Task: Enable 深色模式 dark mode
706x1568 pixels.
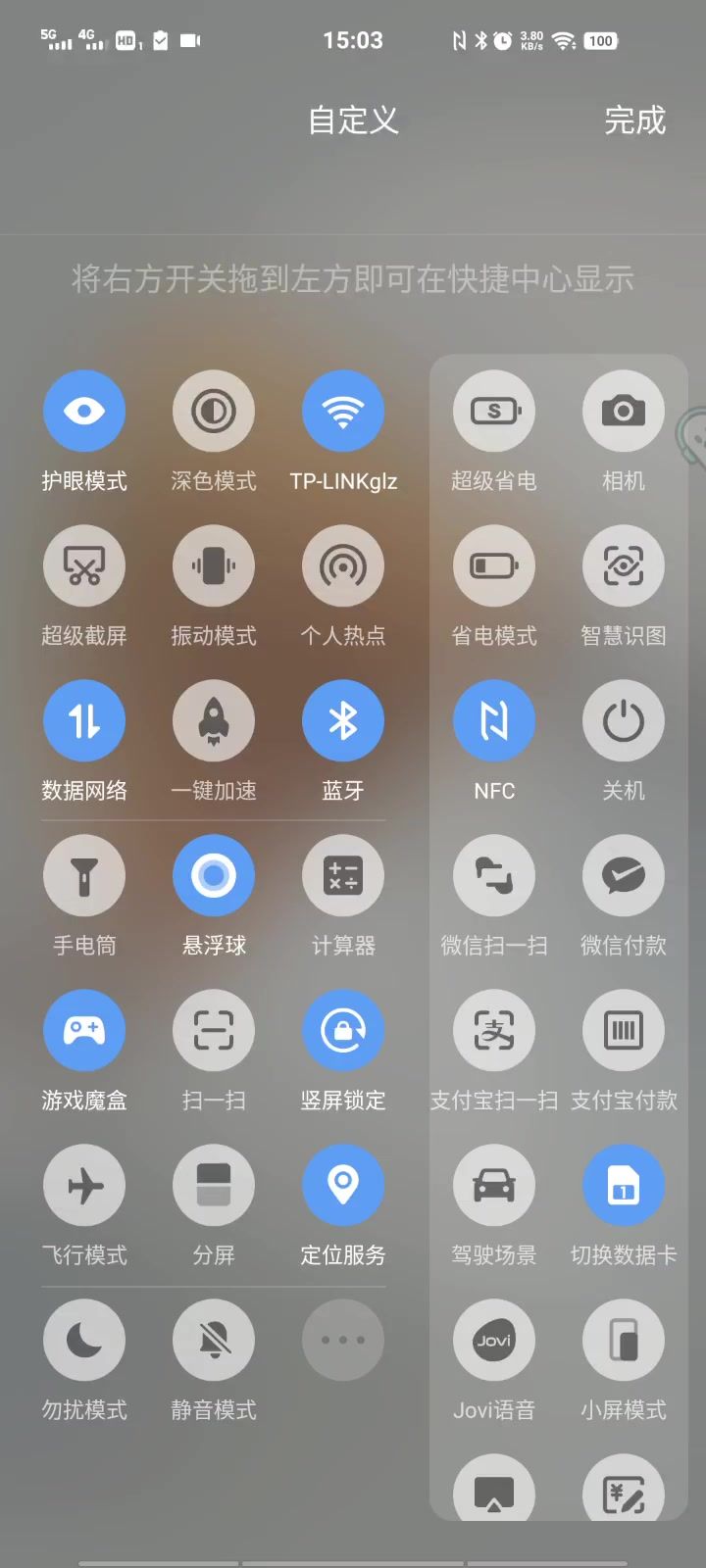Action: (x=214, y=412)
